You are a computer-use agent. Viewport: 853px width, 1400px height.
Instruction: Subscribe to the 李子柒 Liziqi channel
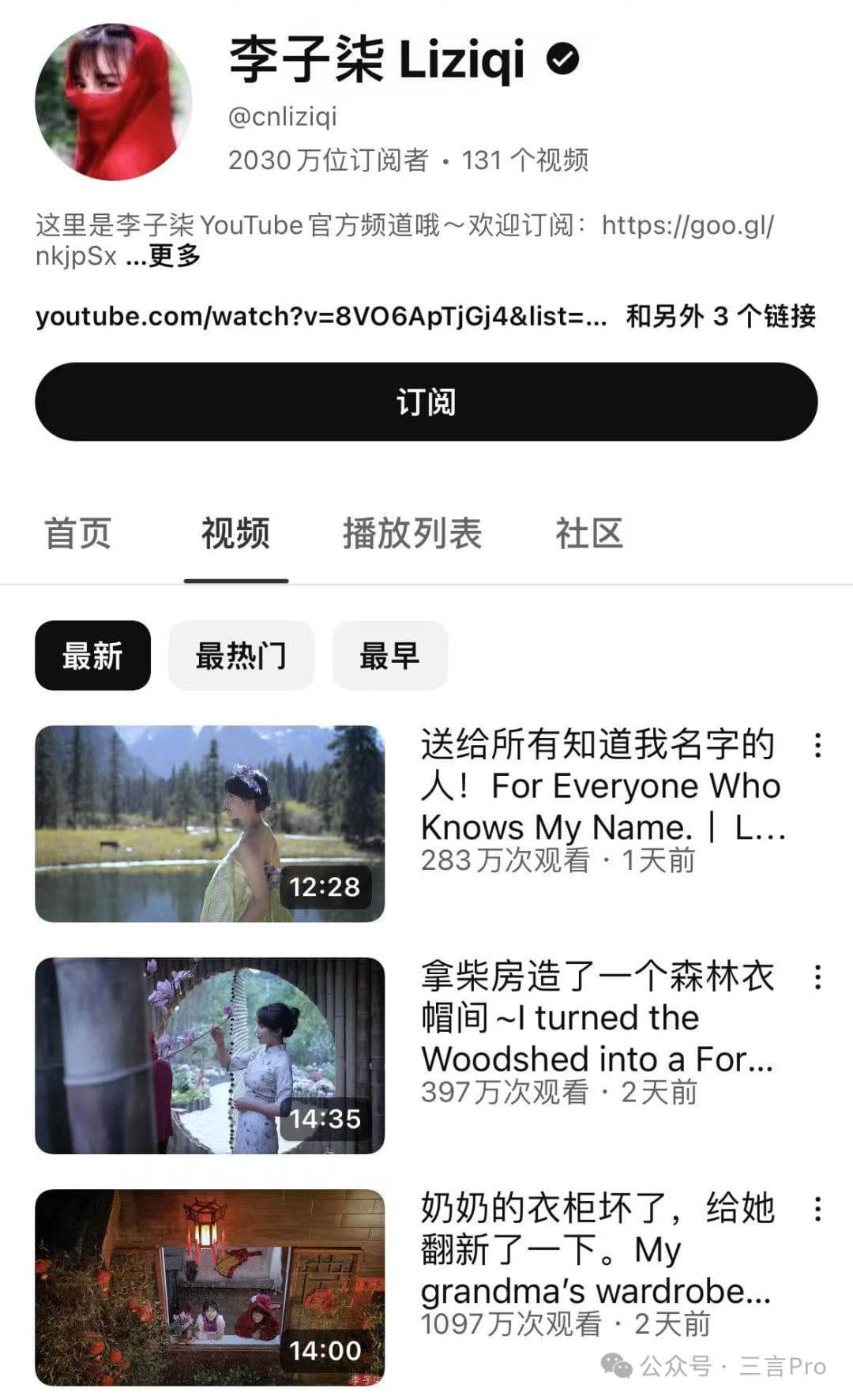tap(426, 401)
